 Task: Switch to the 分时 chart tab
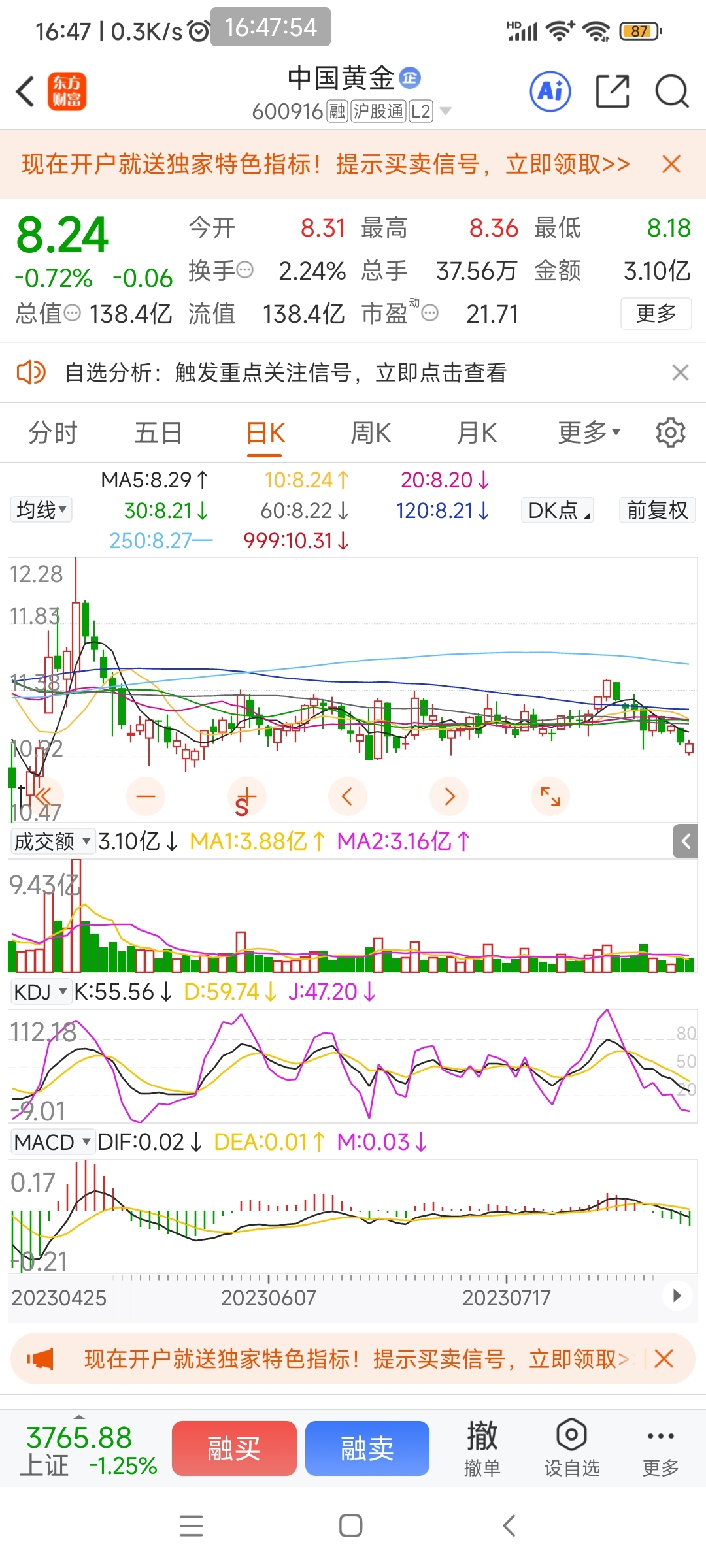click(x=53, y=433)
